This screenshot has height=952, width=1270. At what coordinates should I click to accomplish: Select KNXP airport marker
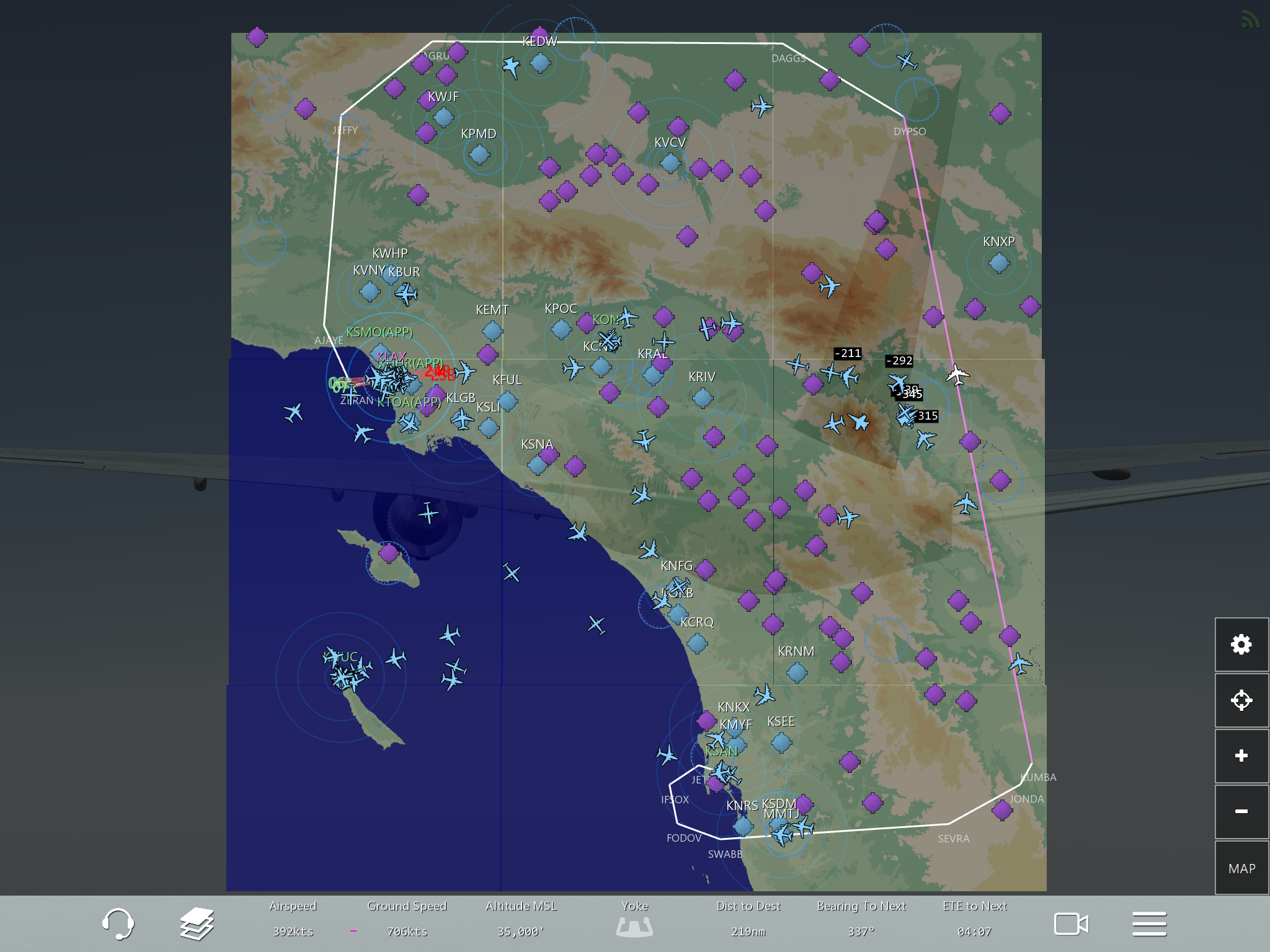tap(998, 263)
